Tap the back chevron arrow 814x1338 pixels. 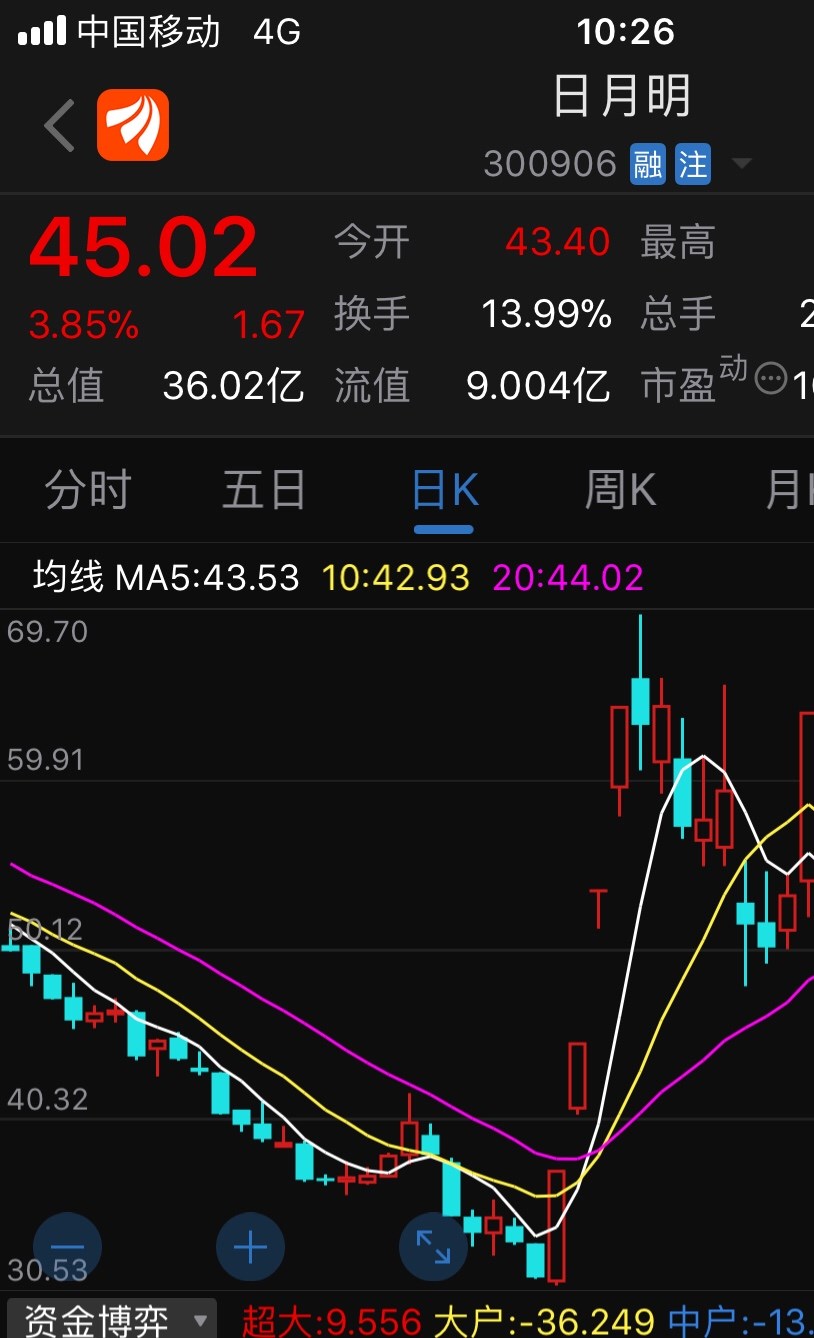(57, 124)
